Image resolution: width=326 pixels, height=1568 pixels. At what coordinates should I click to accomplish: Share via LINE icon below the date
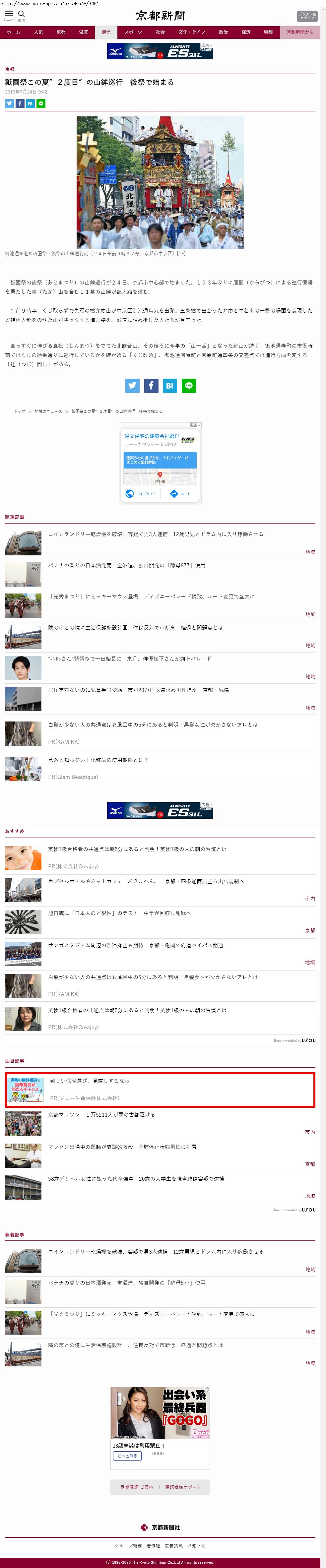tap(41, 103)
